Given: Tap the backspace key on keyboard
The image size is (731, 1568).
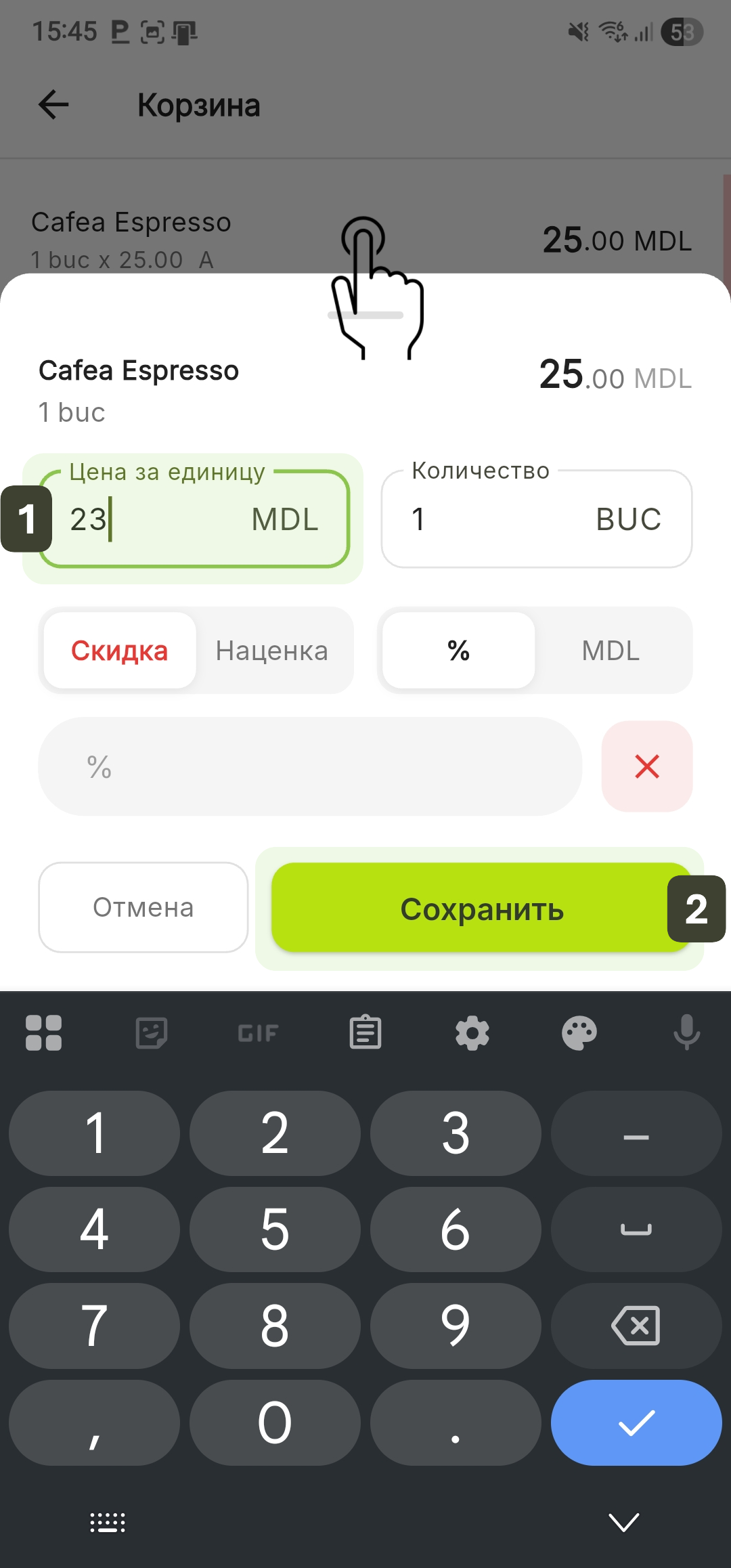Looking at the screenshot, I should (x=636, y=1325).
